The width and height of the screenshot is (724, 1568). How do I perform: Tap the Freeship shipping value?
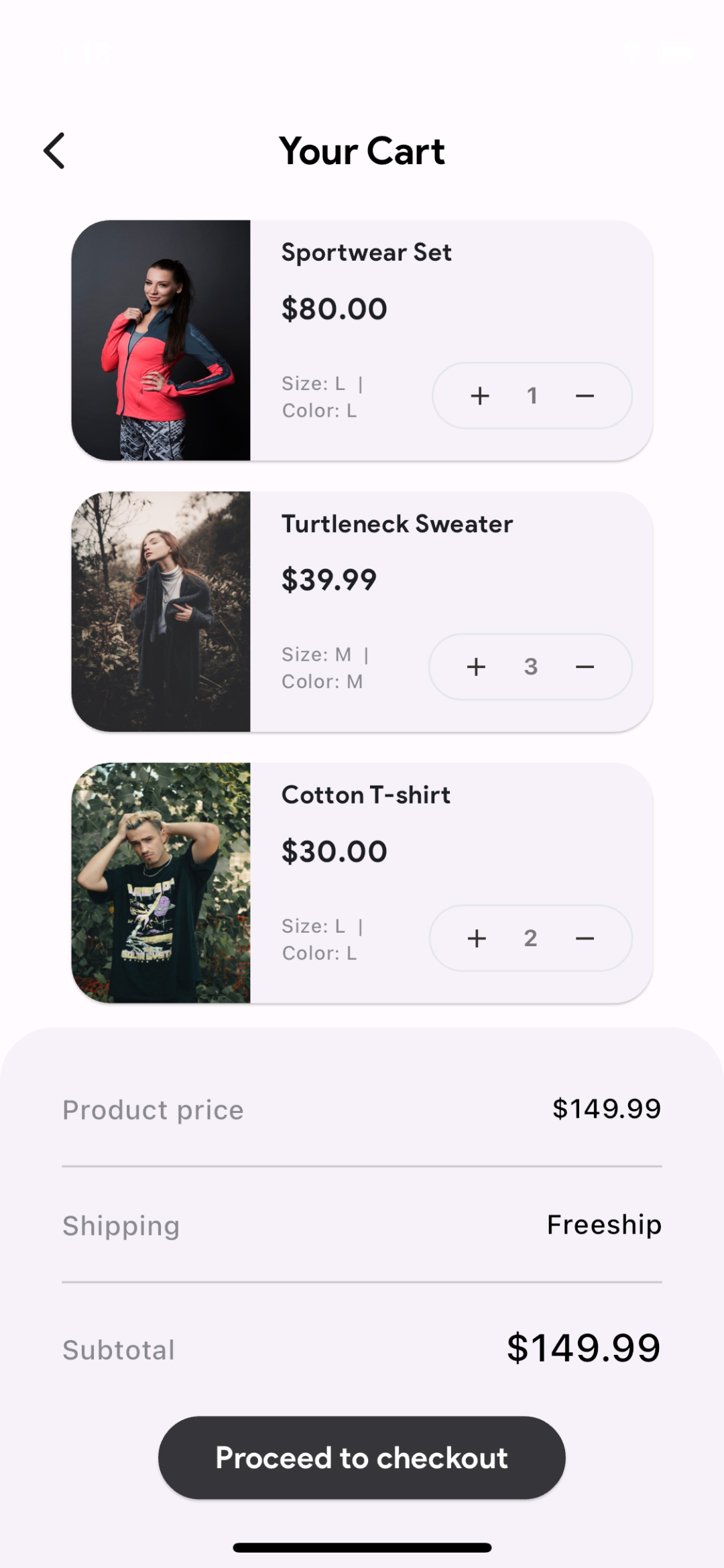click(x=603, y=1225)
